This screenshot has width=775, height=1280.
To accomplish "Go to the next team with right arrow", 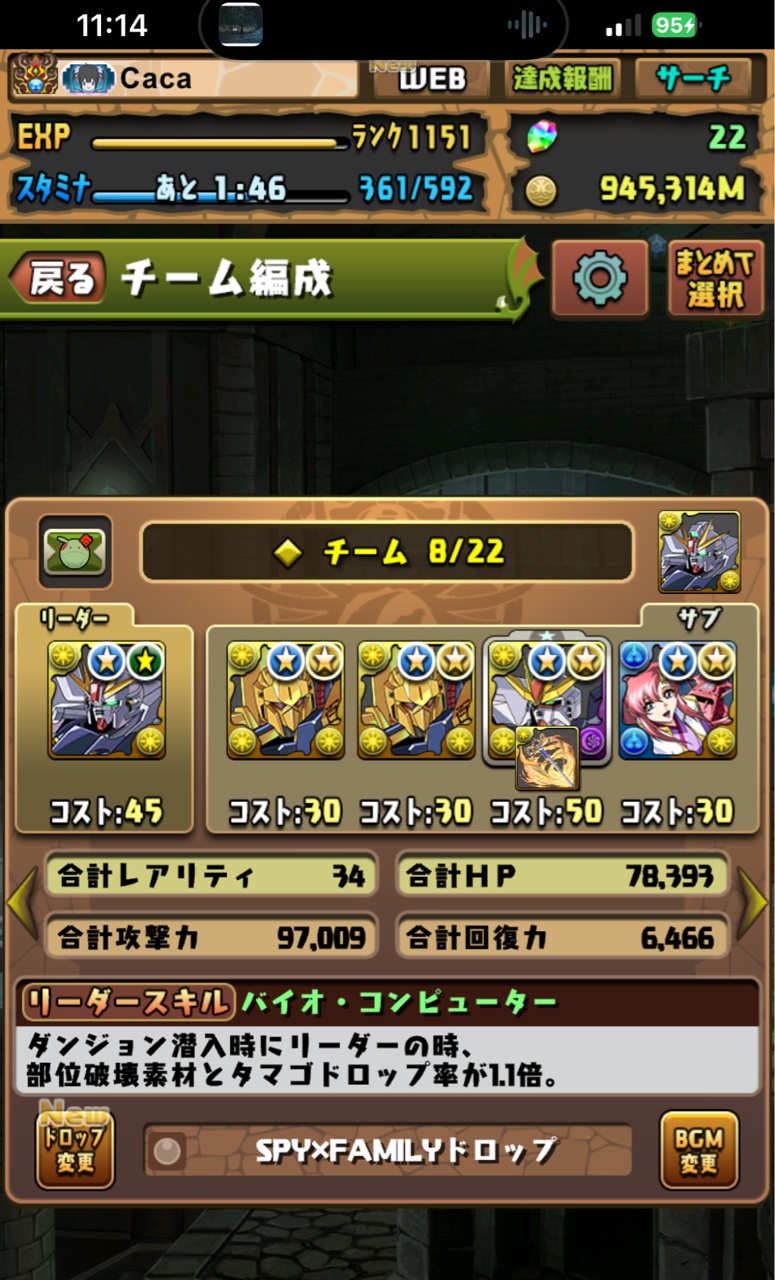I will point(752,903).
